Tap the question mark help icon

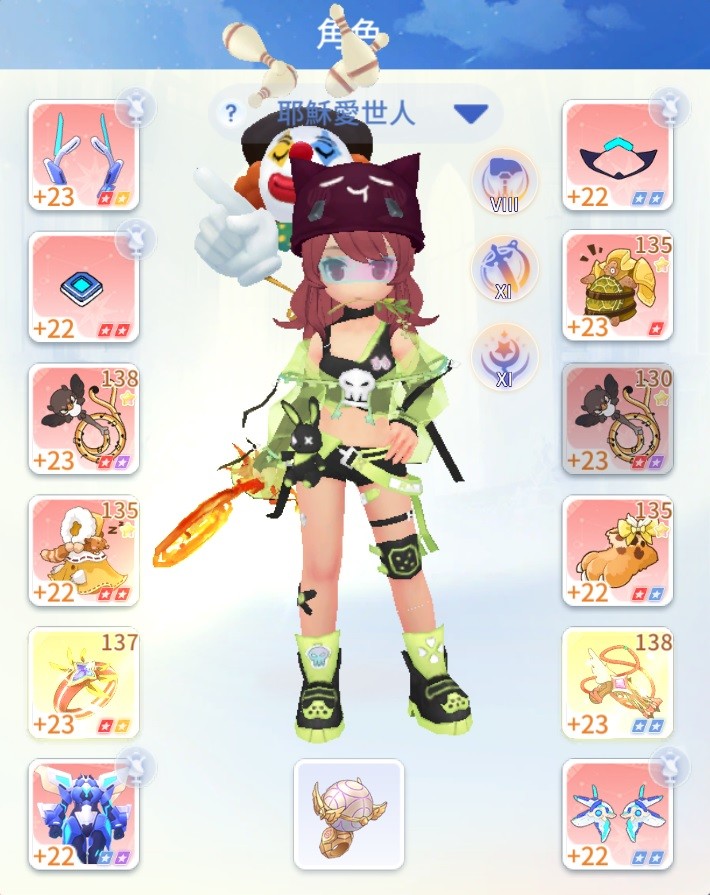tap(231, 113)
